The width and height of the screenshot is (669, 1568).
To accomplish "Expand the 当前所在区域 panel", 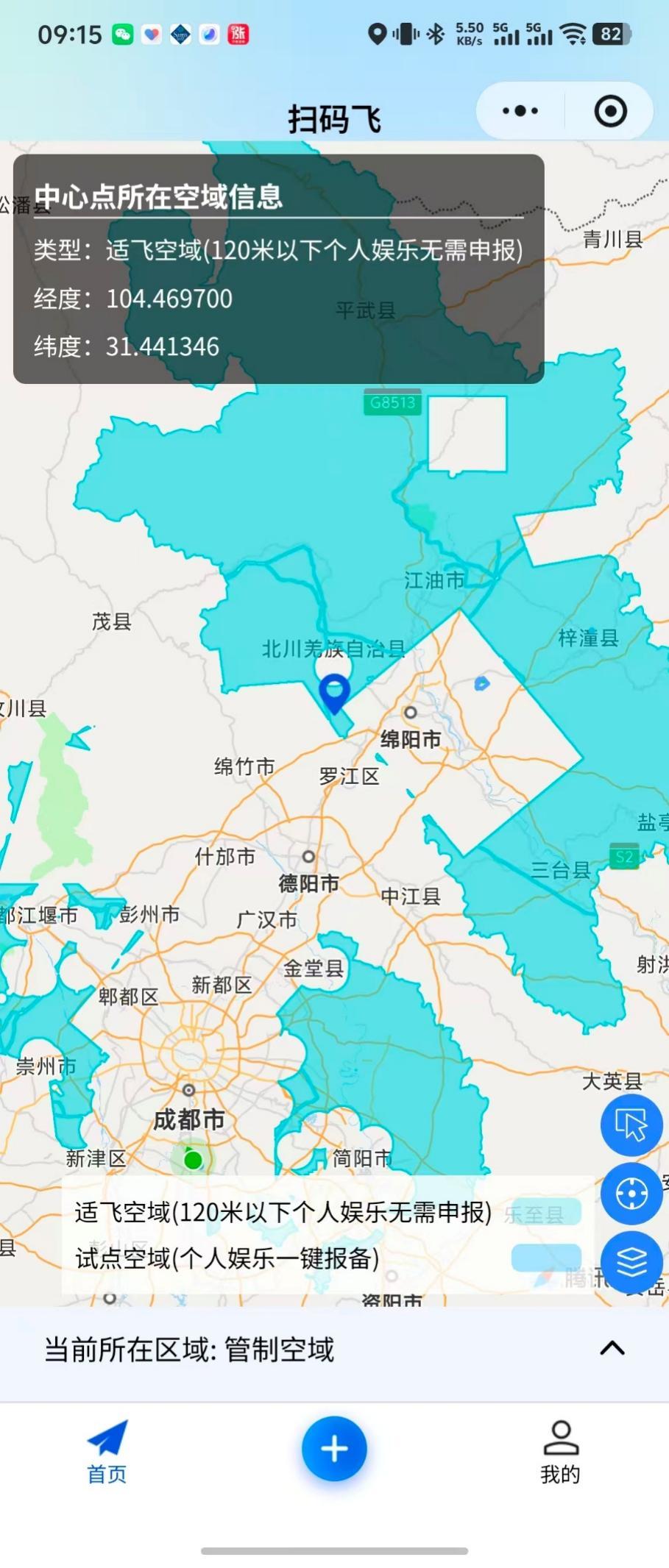I will pos(612,1348).
